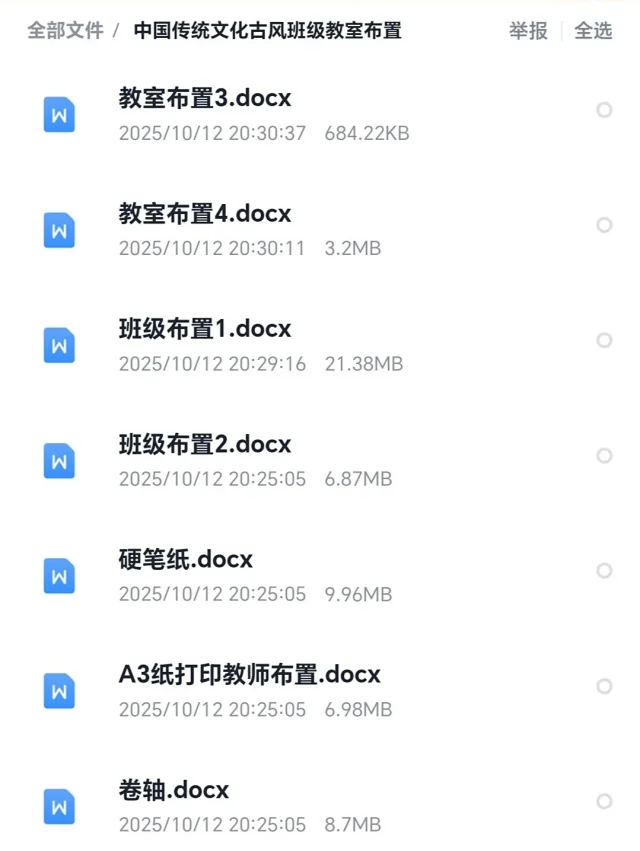Open the file A3纸打印教师布置.docx

(x=249, y=674)
